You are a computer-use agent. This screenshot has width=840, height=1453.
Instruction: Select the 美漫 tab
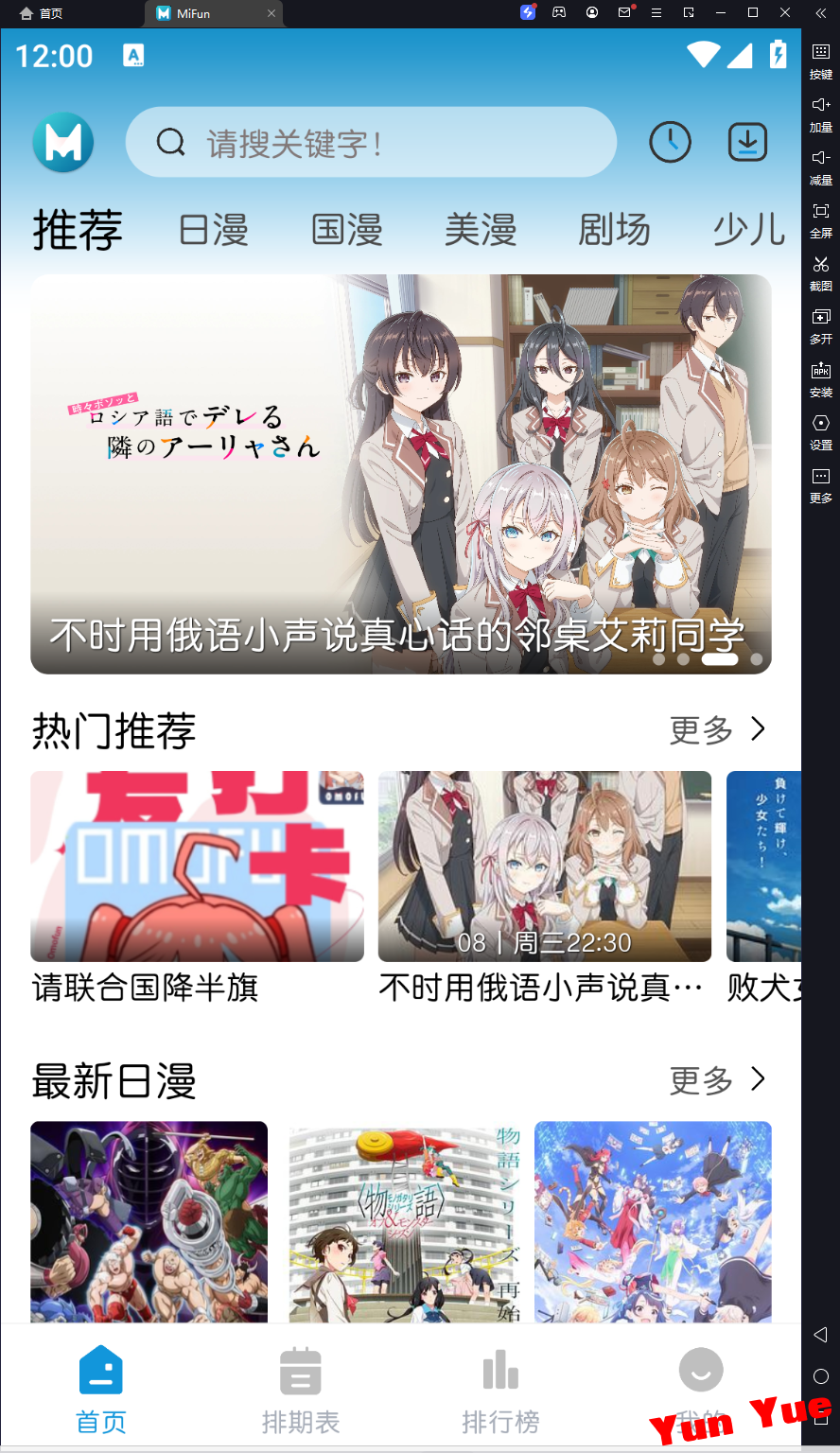coord(481,230)
